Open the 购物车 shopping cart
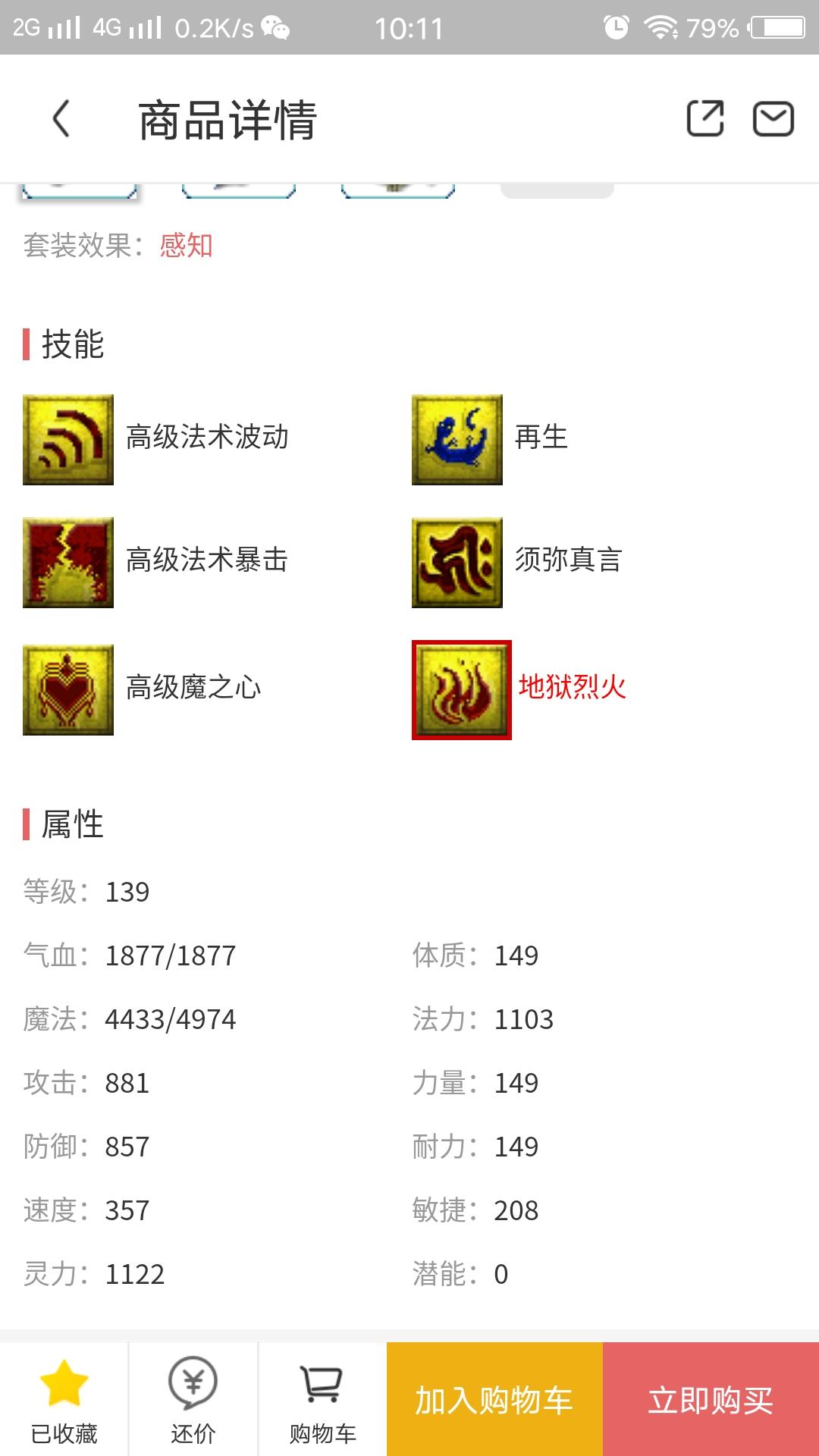 point(322,1400)
